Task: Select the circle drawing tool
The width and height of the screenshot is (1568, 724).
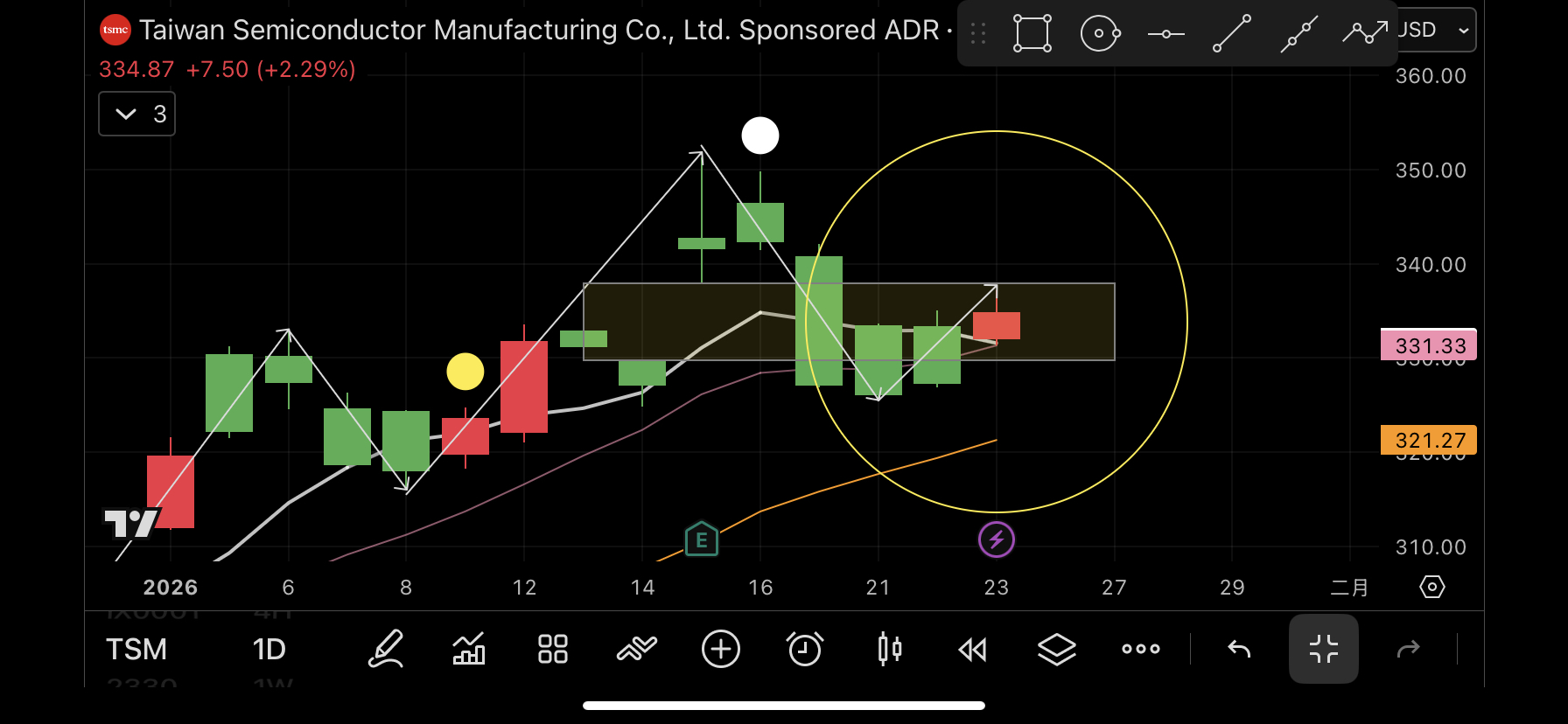Action: coord(1099,33)
